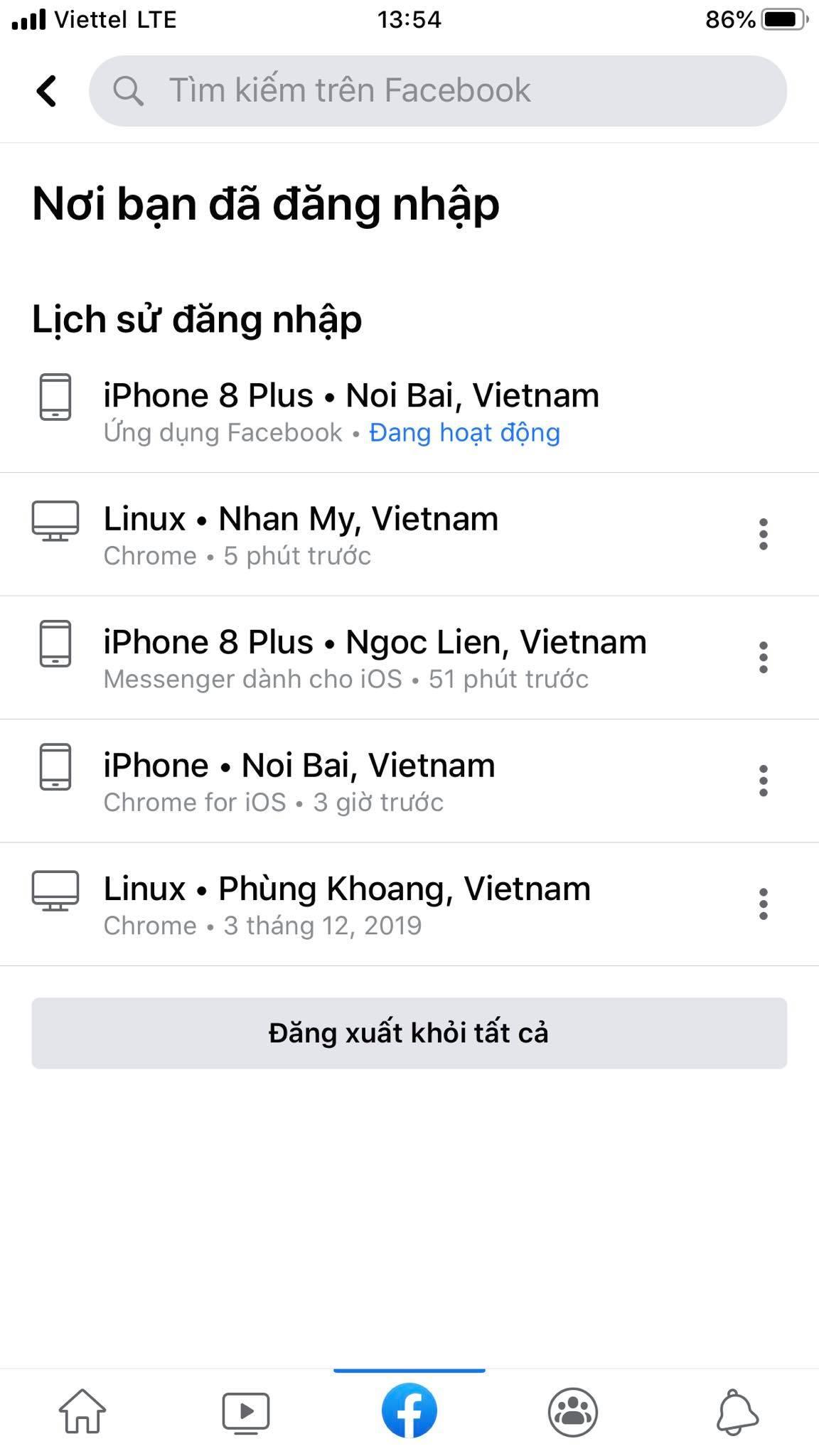819x1456 pixels.
Task: Open options for Linux Phùng Khoang session
Action: coord(763,904)
